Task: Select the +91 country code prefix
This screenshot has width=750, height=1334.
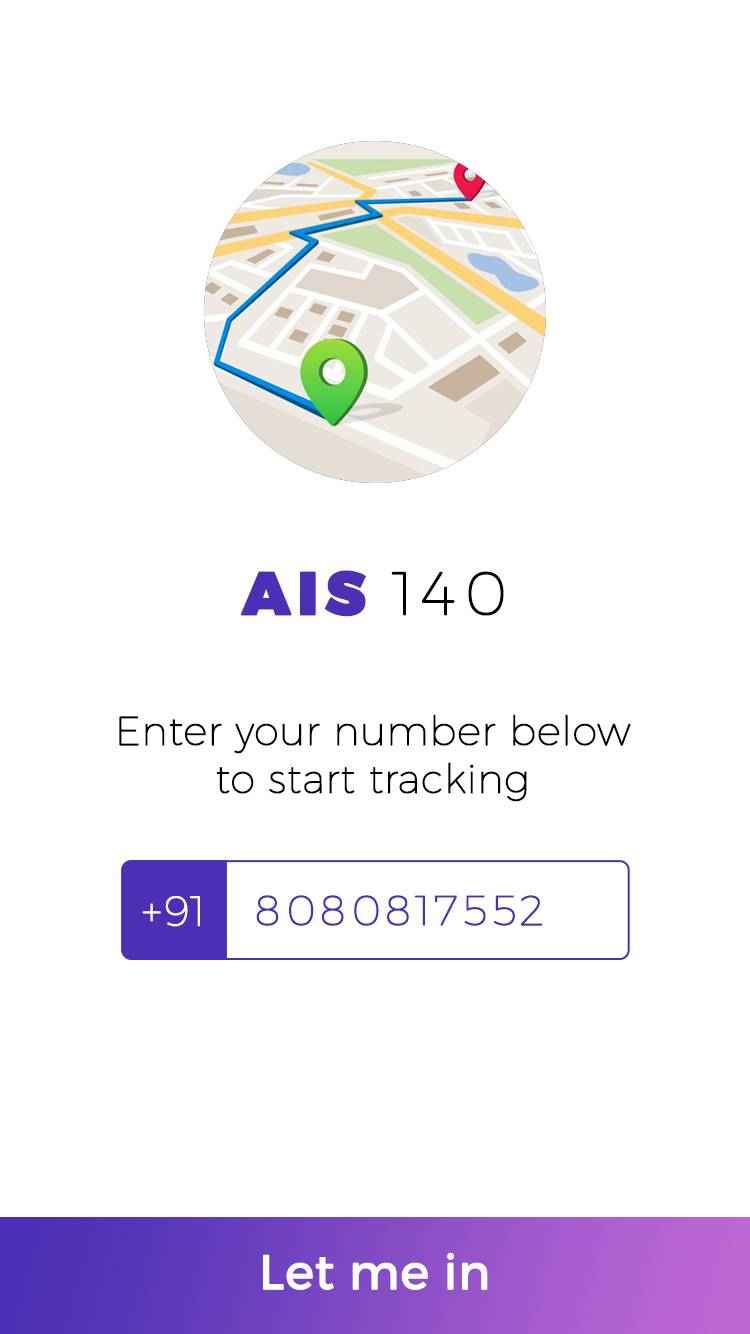Action: (x=174, y=910)
